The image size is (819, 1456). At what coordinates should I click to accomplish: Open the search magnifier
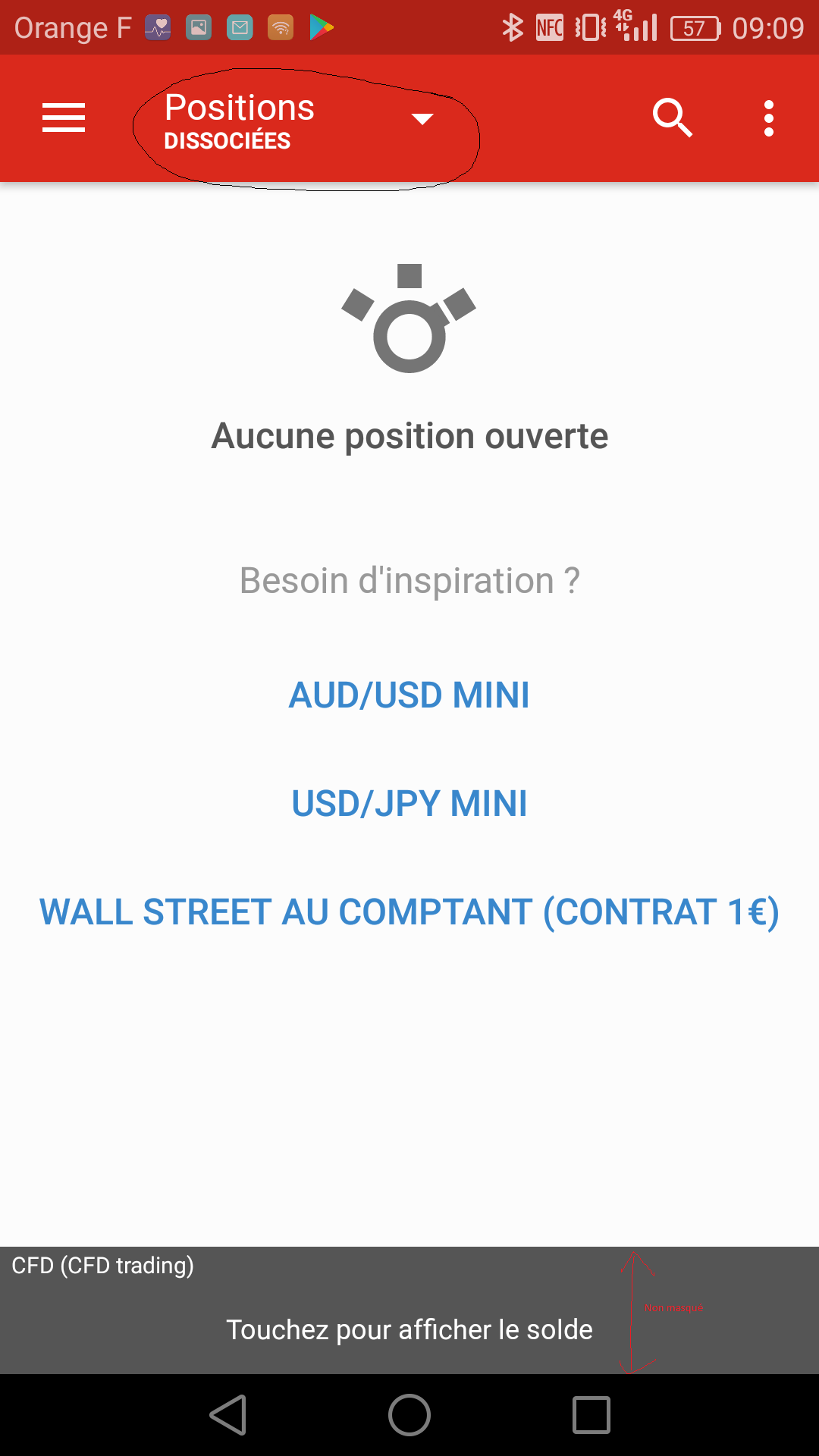[x=672, y=118]
